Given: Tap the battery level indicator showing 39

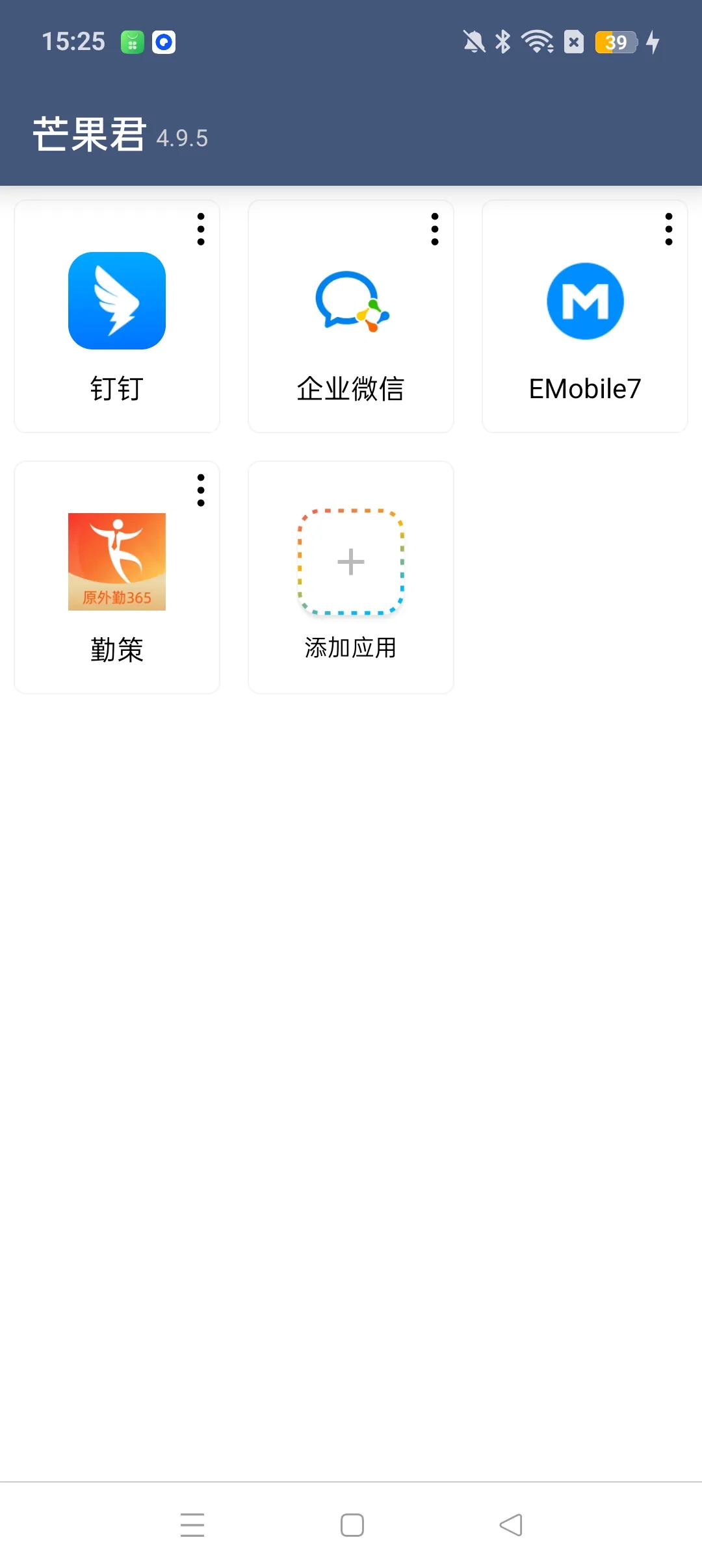Looking at the screenshot, I should click(614, 42).
